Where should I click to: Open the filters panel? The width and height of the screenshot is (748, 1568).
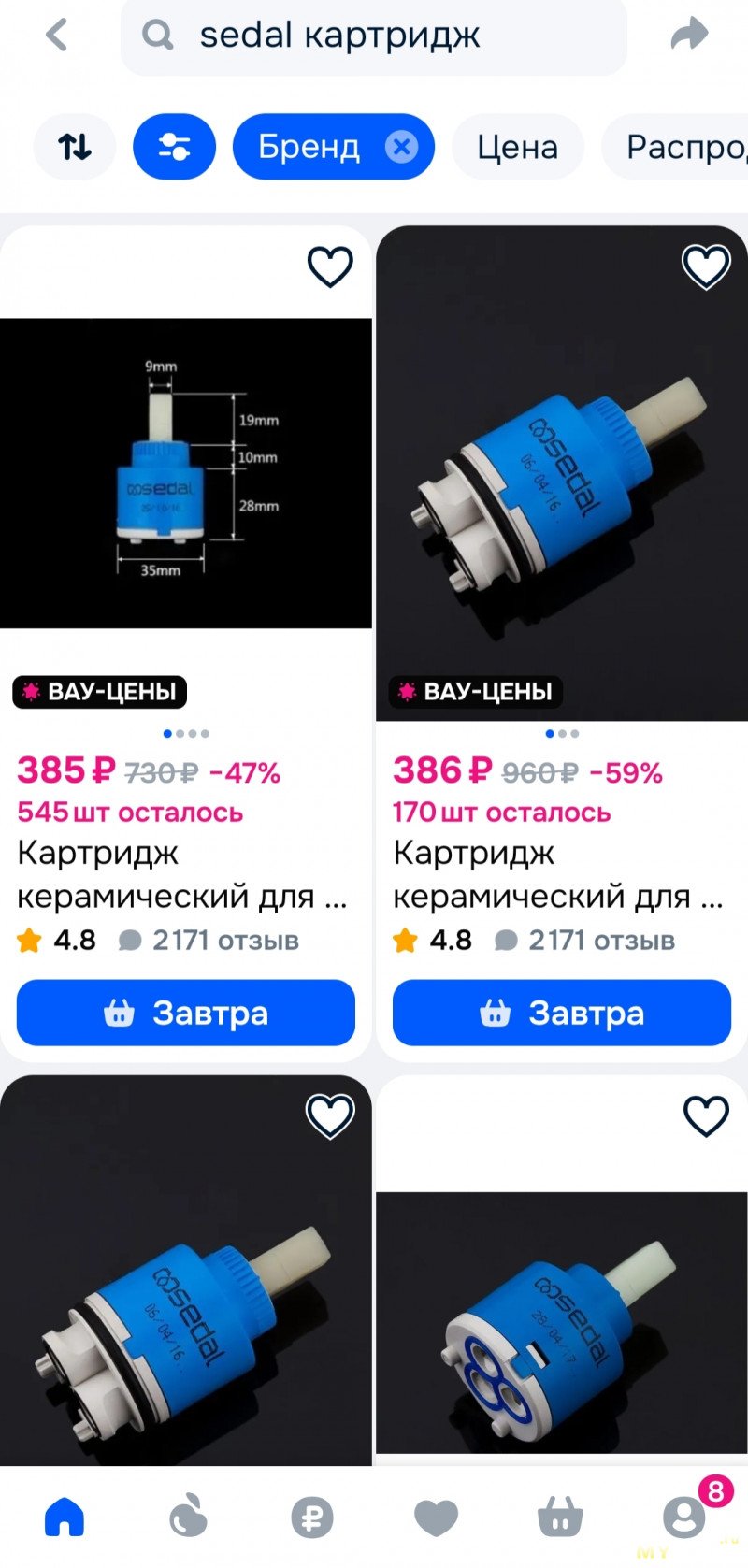tap(175, 147)
